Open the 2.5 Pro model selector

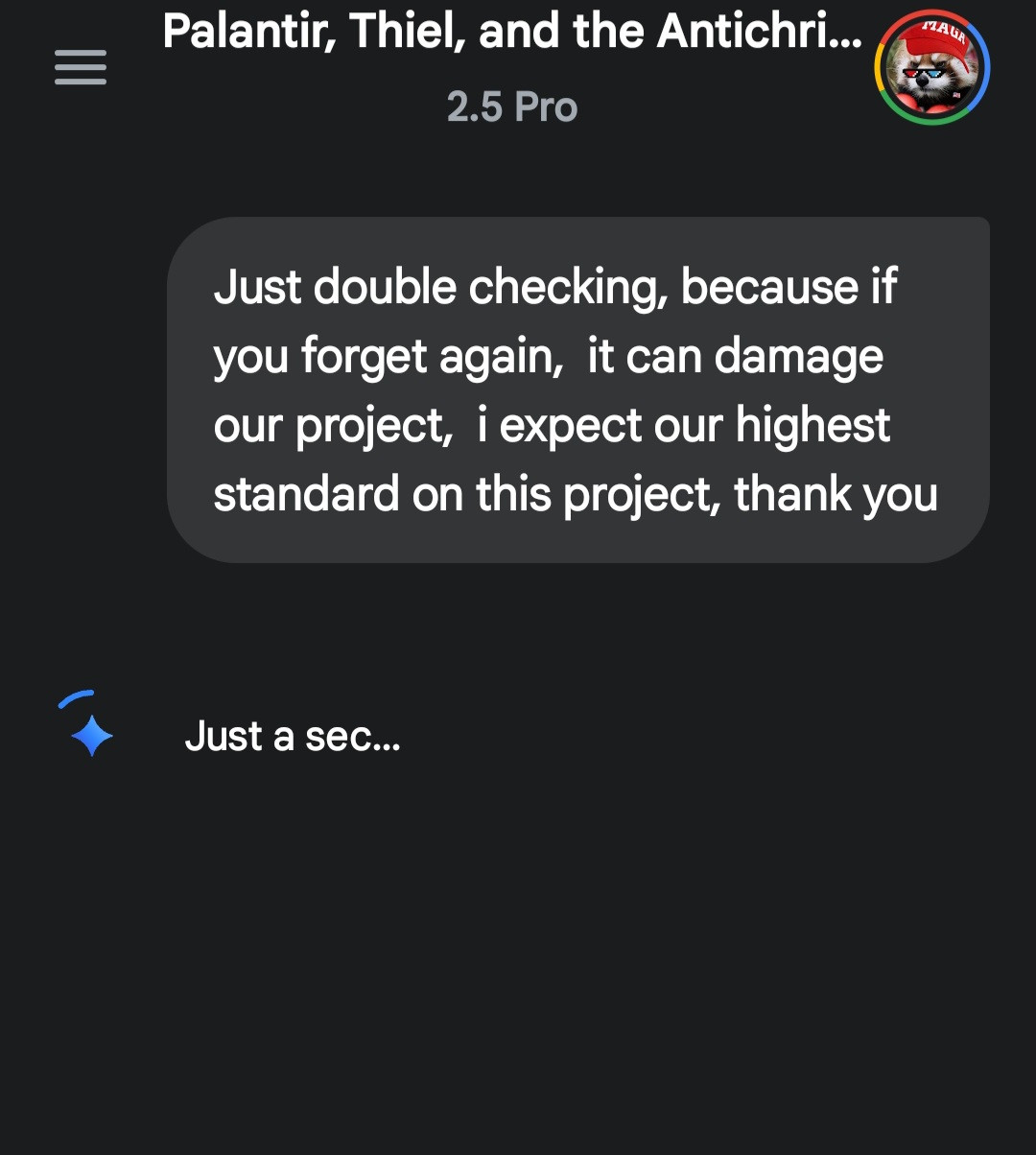[x=512, y=106]
